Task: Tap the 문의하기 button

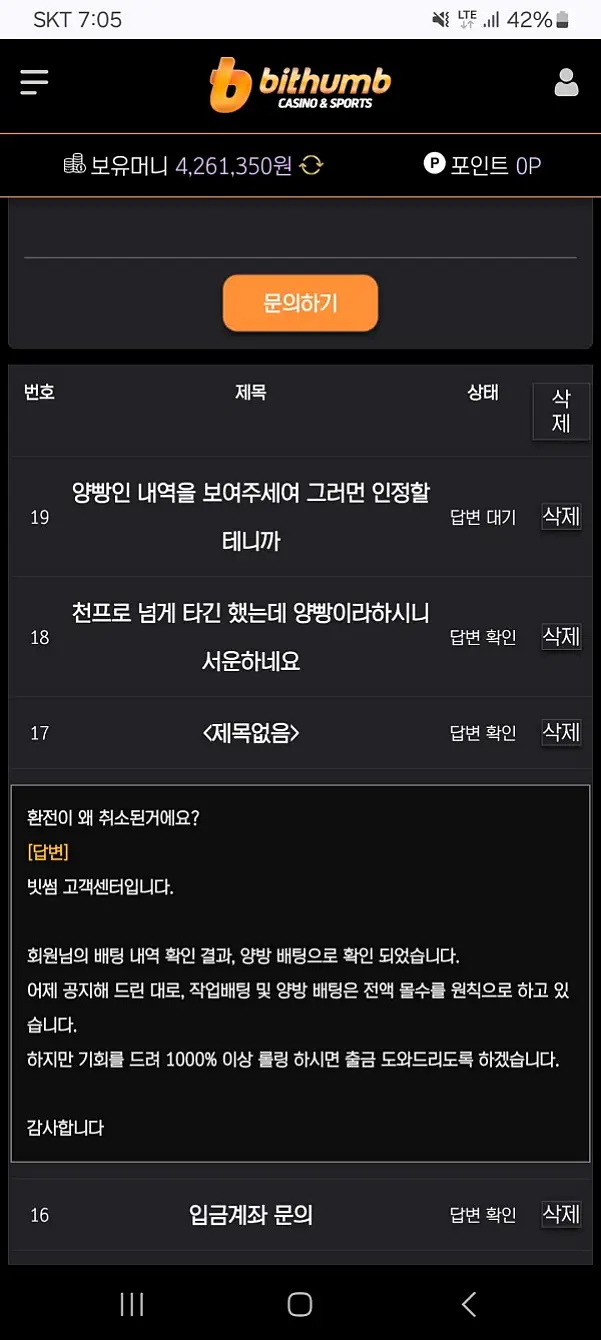Action: (300, 303)
